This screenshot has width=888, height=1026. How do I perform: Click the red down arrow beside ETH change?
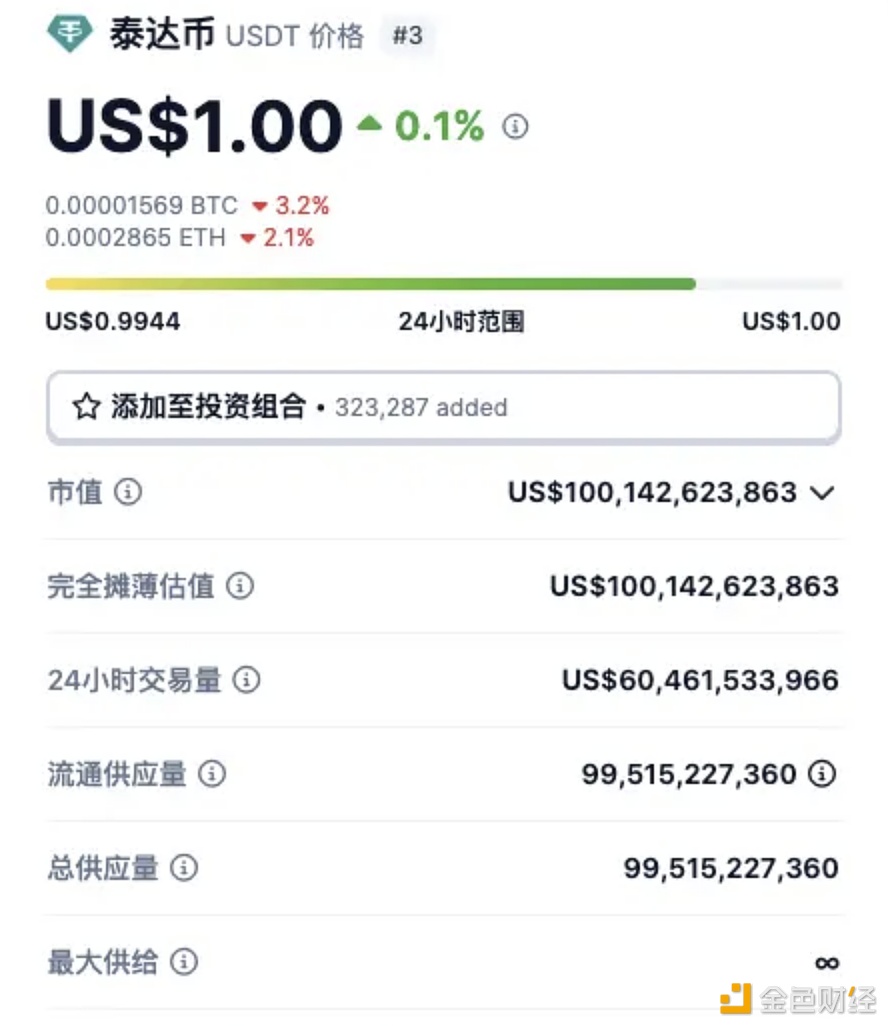click(x=246, y=239)
